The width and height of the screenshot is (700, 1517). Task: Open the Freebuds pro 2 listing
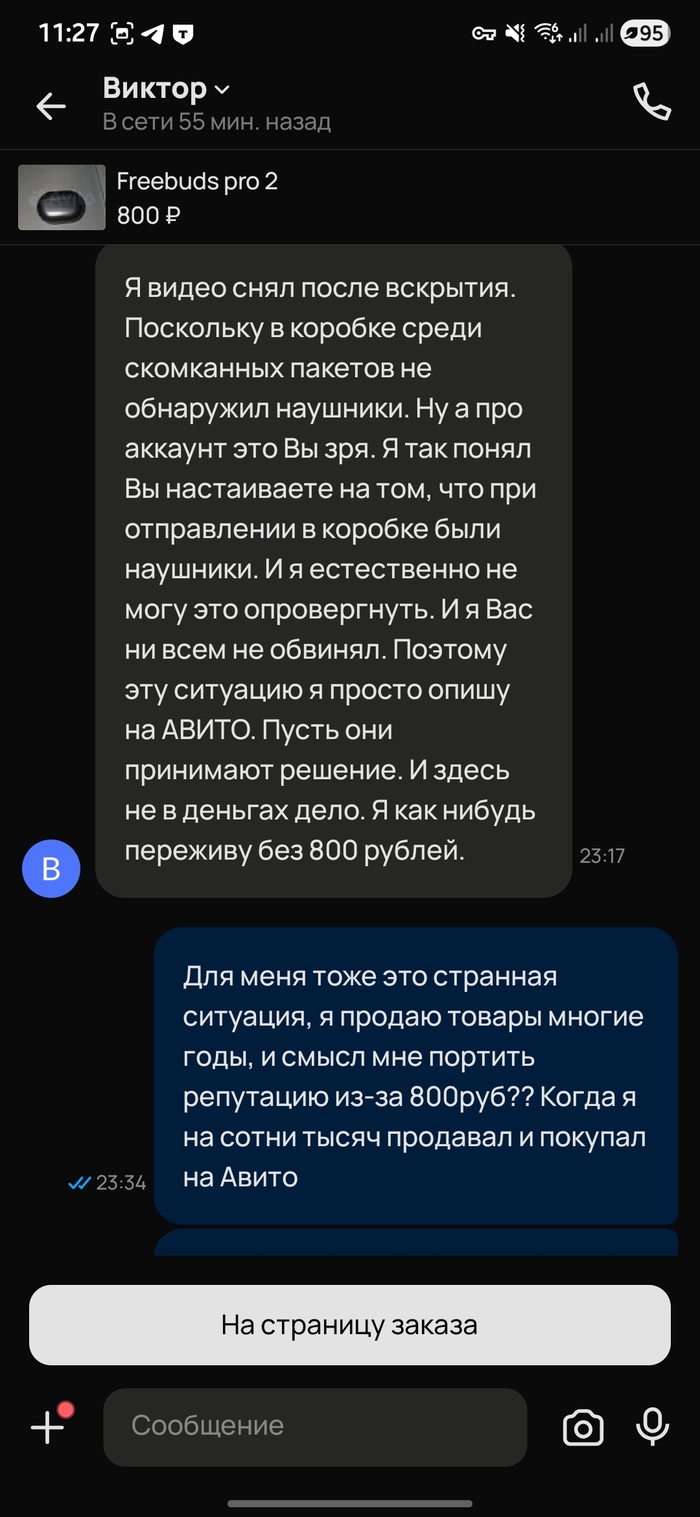coord(197,197)
